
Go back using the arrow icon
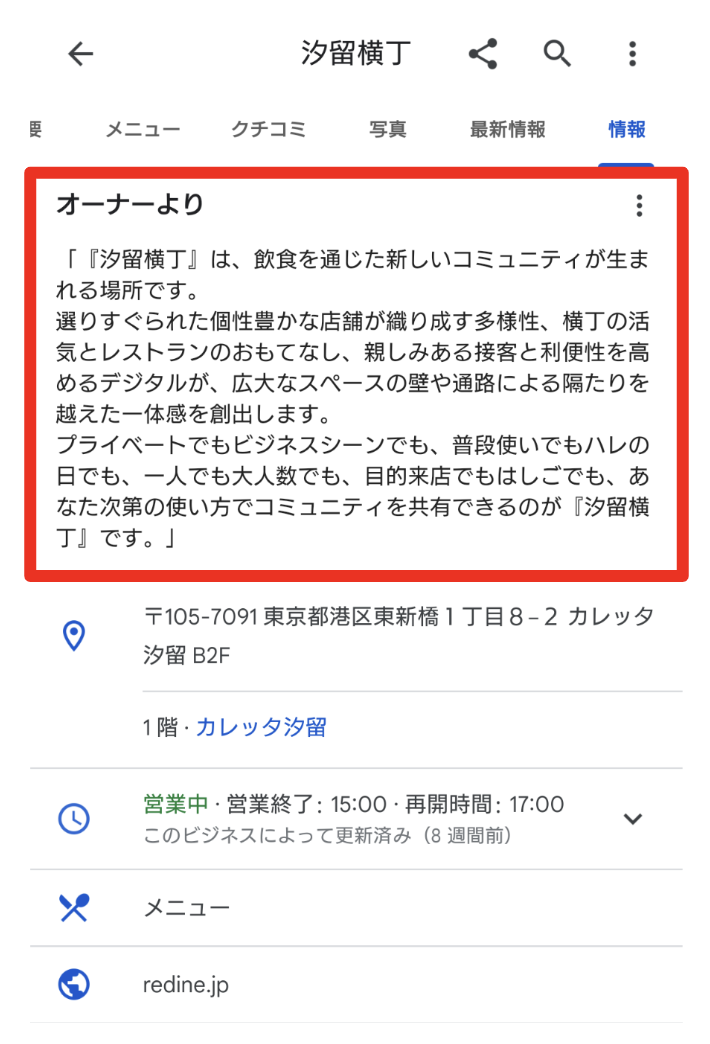coord(80,54)
